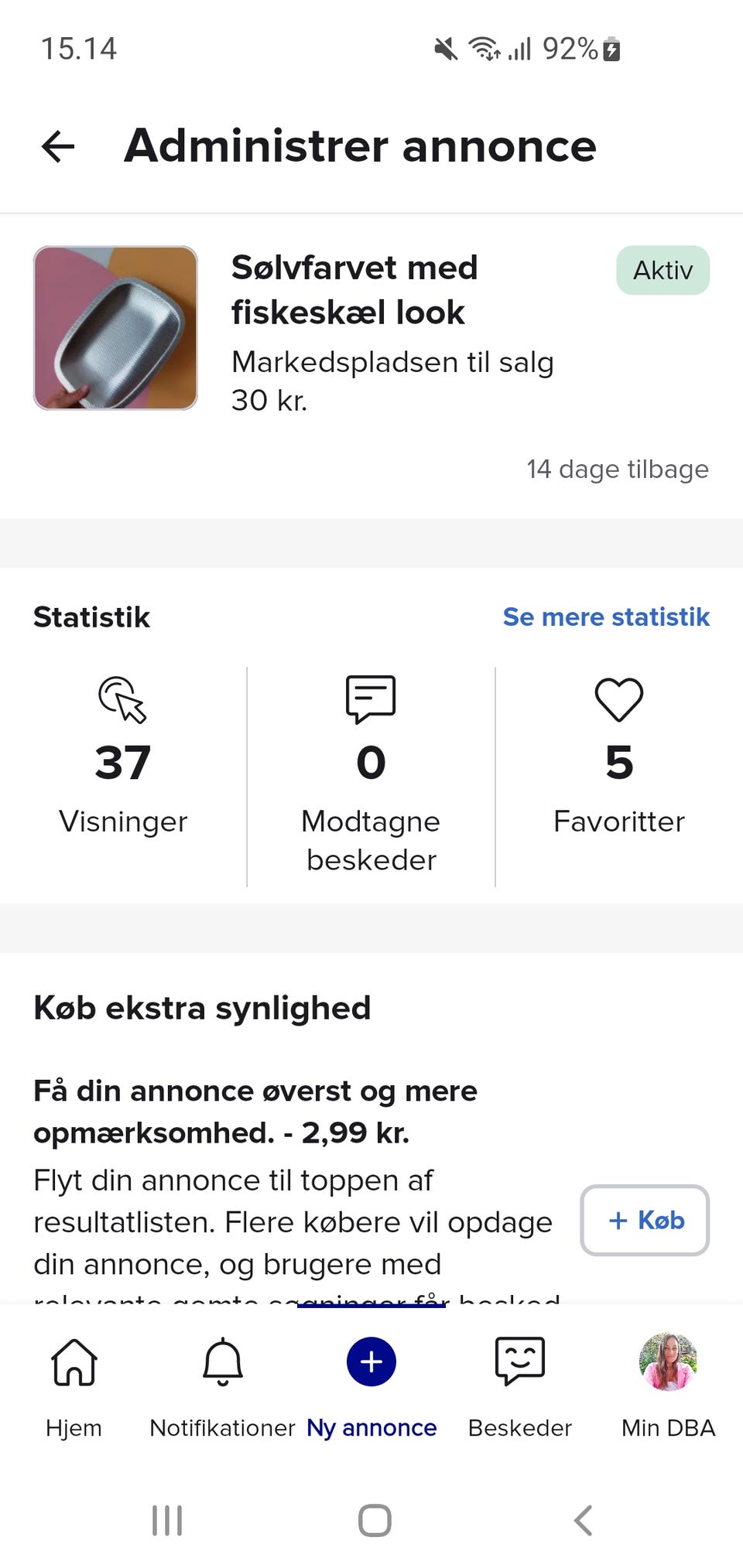Open the Android recent apps view
Image resolution: width=743 pixels, height=1568 pixels.
click(166, 1518)
